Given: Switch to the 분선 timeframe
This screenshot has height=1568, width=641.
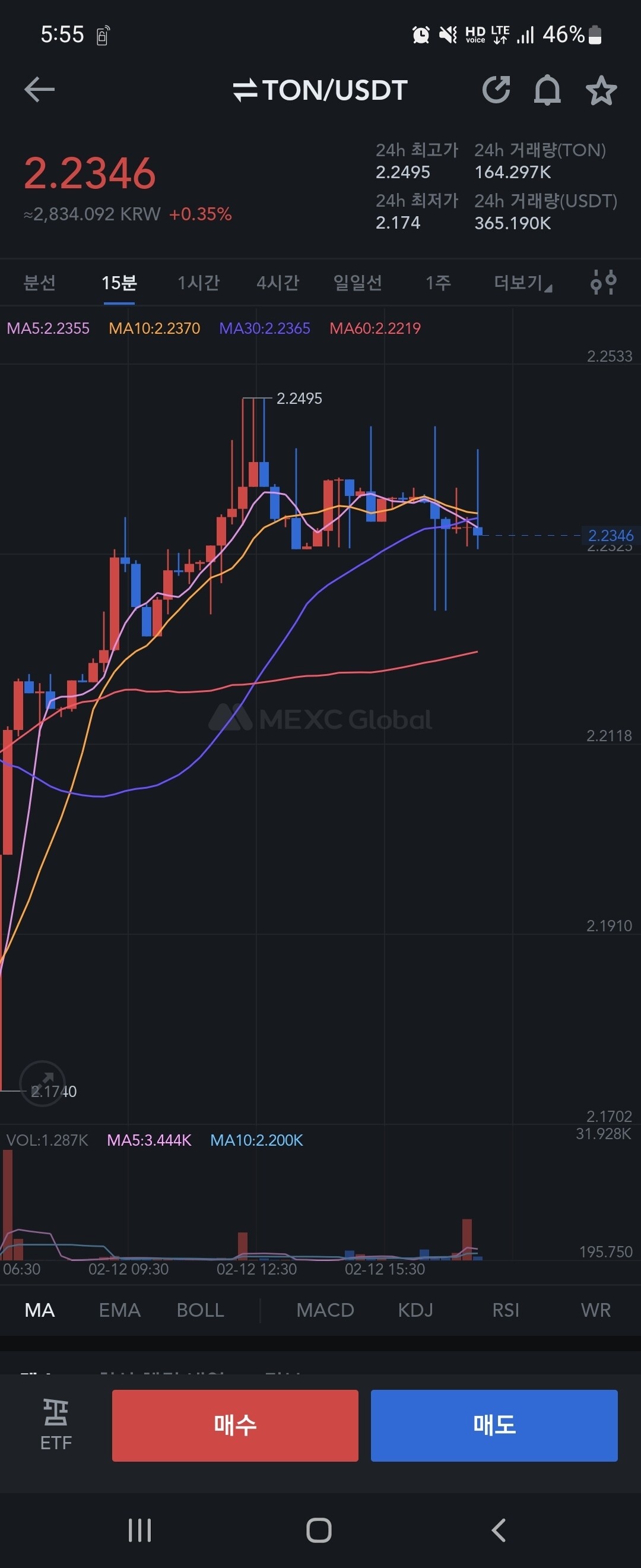Looking at the screenshot, I should 40,283.
